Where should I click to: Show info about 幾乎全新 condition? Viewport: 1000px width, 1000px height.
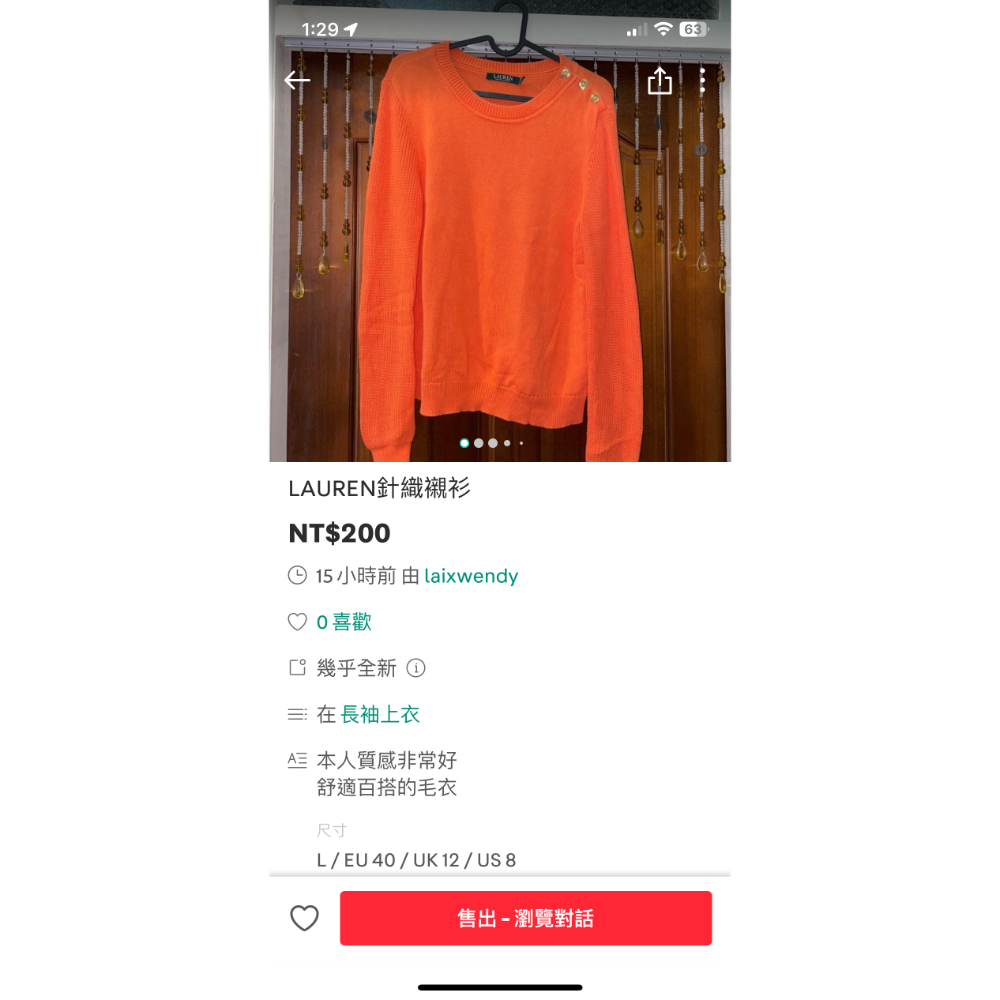pyautogui.click(x=416, y=668)
